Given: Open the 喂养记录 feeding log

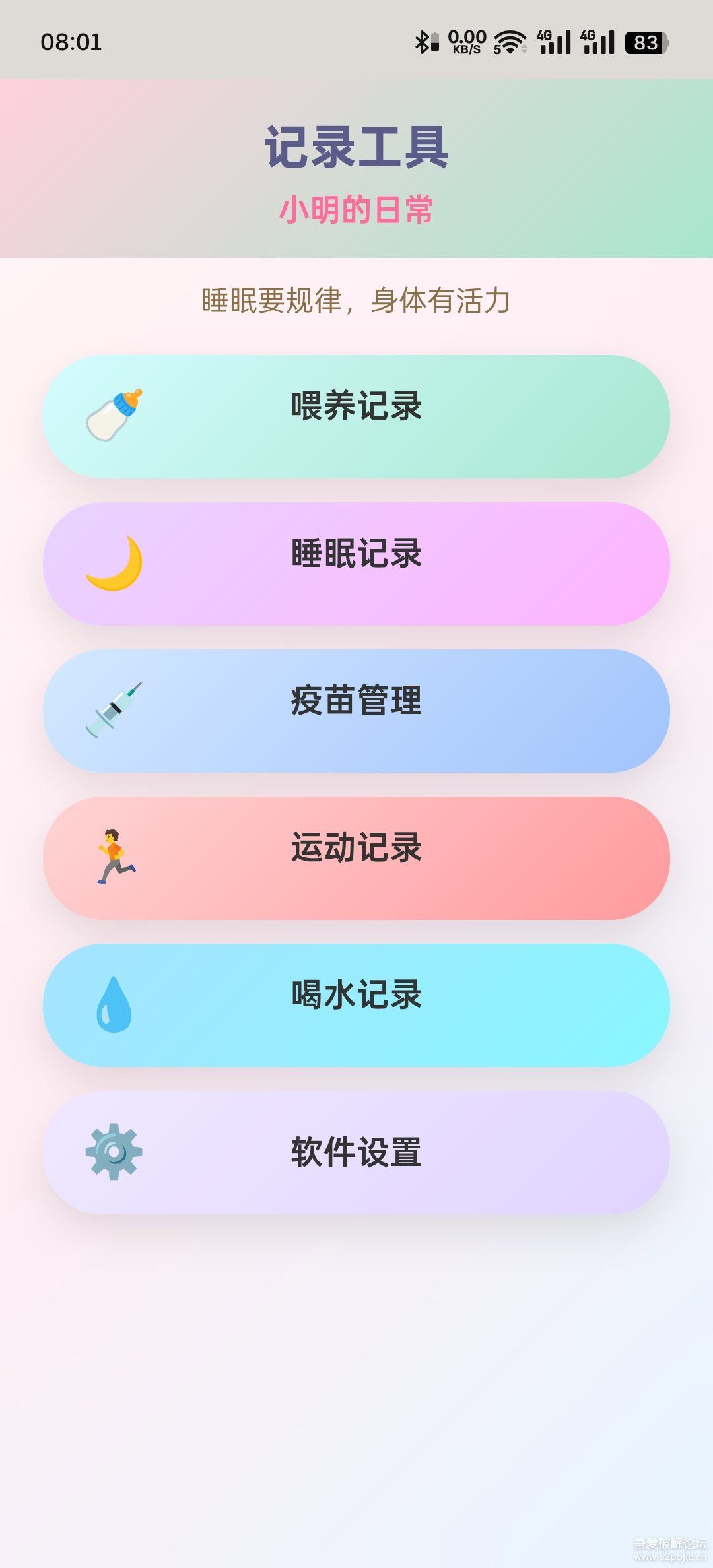Looking at the screenshot, I should pyautogui.click(x=356, y=416).
